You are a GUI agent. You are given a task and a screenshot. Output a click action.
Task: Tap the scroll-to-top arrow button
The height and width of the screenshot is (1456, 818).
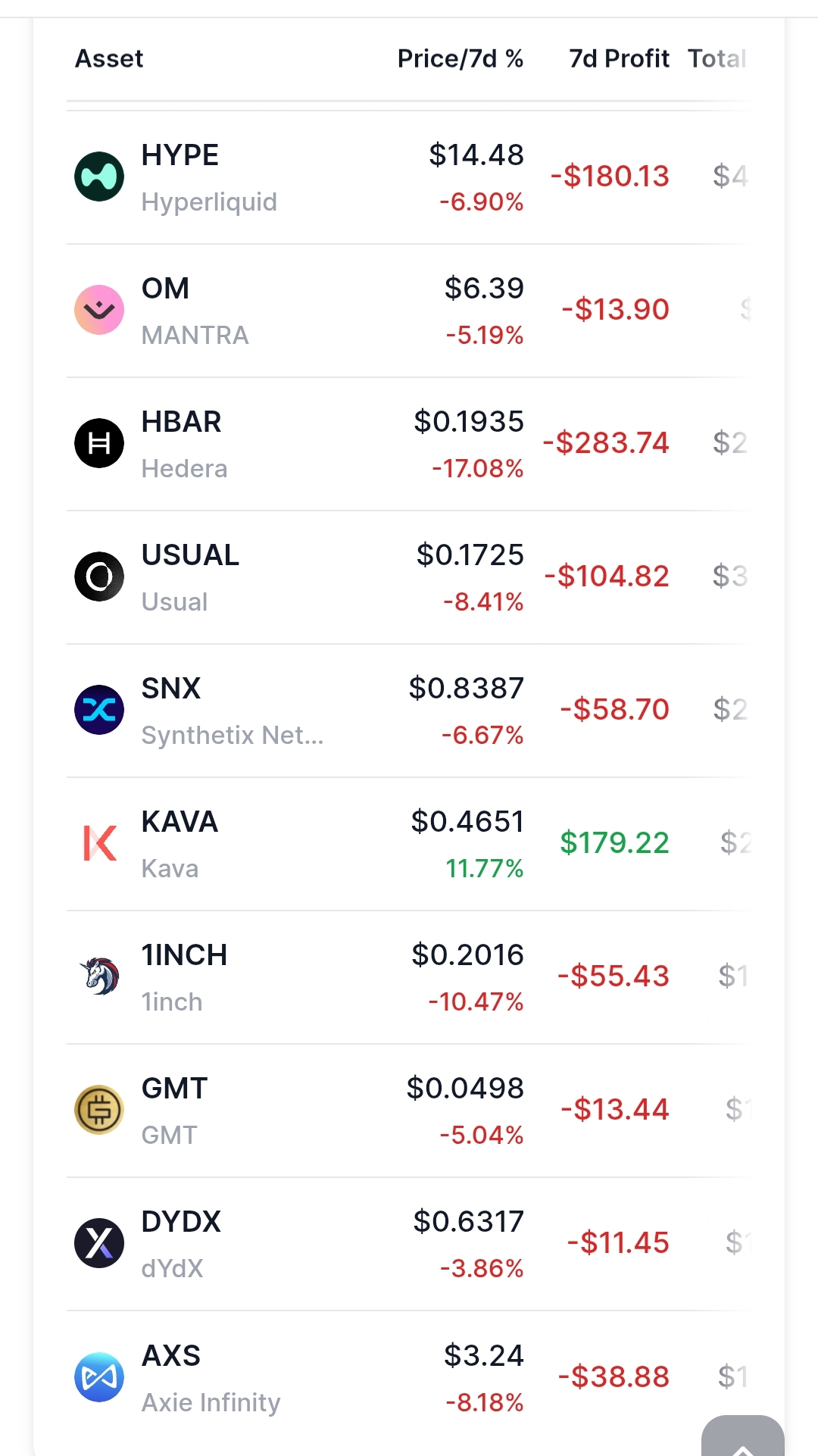[x=742, y=1438]
